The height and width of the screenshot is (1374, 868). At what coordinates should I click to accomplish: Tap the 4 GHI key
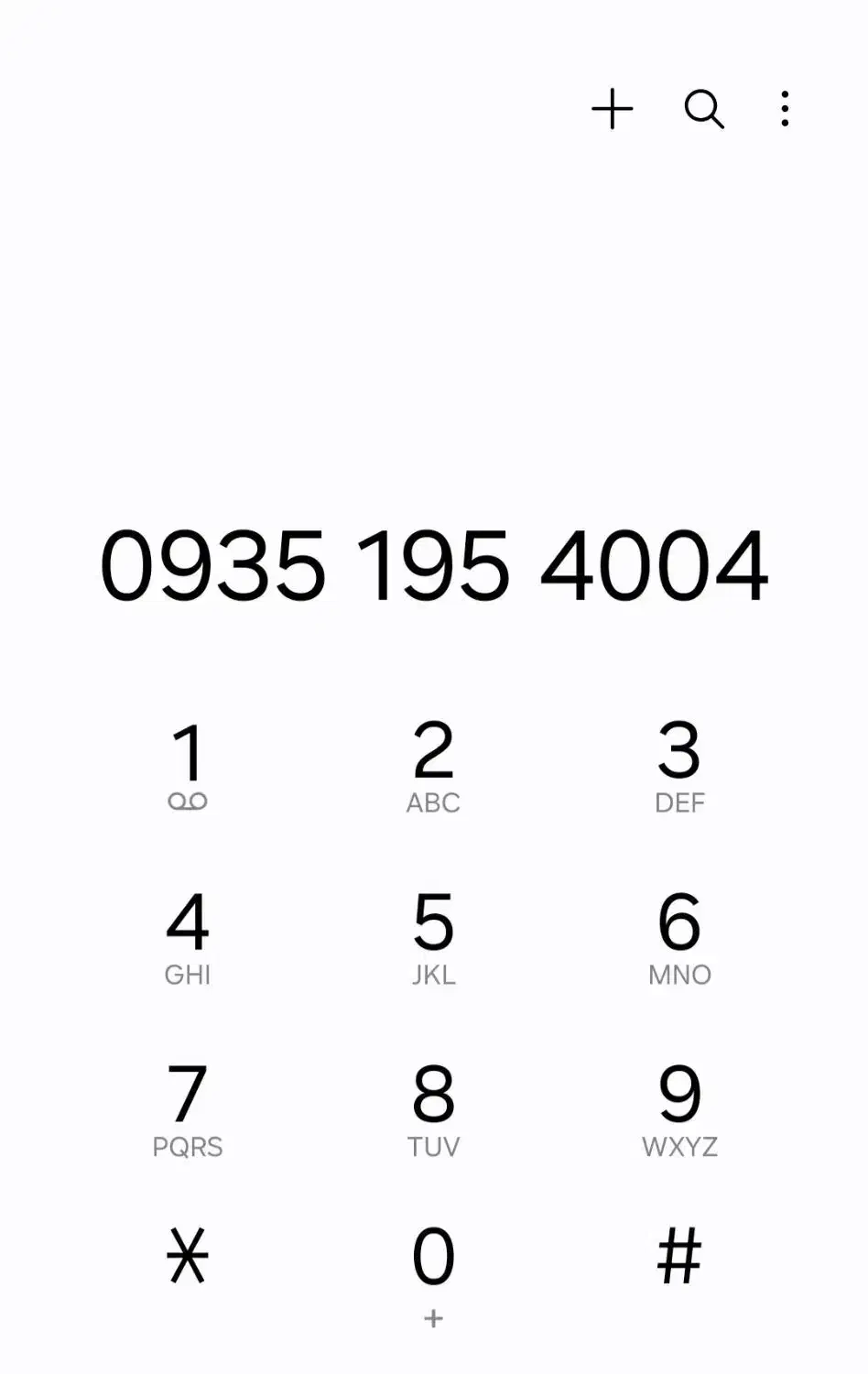188,936
